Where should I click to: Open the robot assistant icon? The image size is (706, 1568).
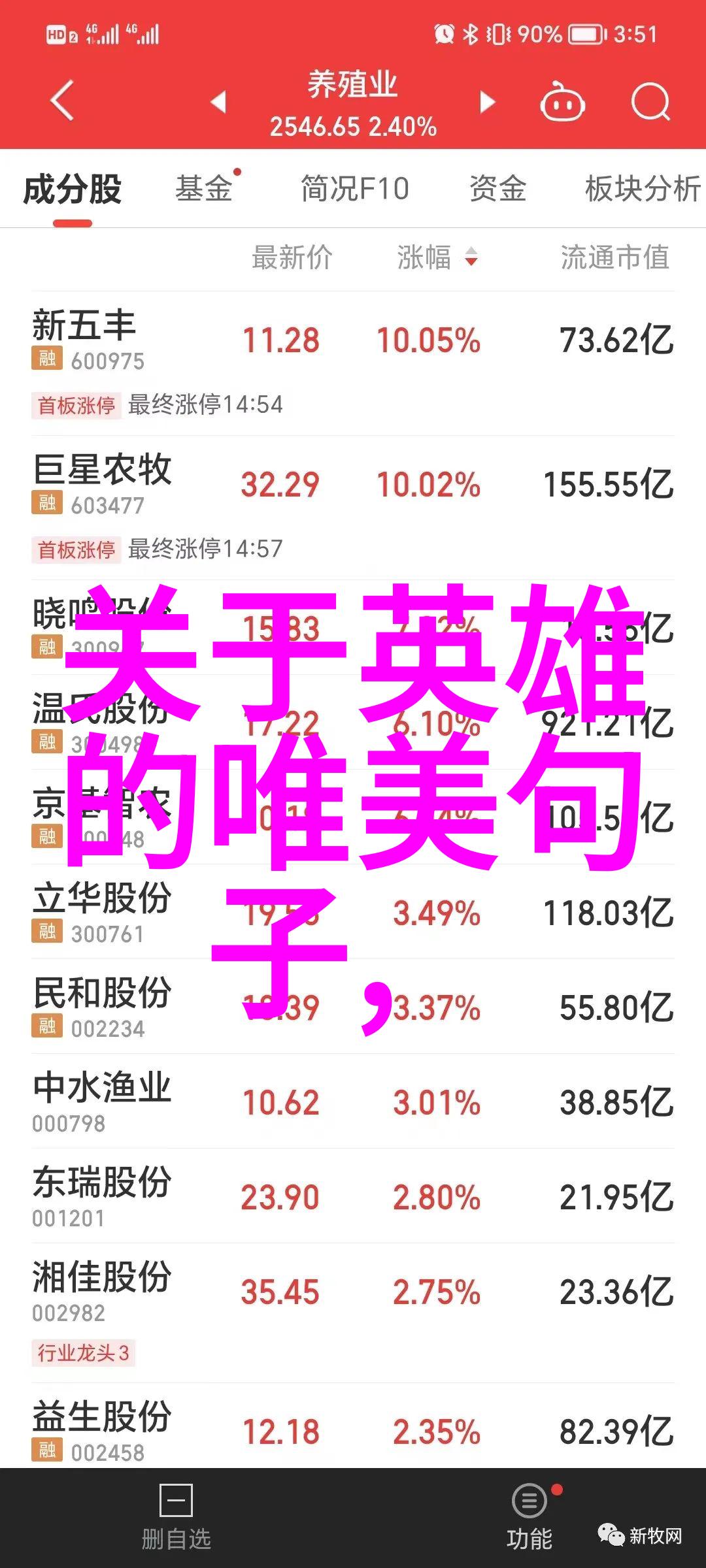pos(562,101)
